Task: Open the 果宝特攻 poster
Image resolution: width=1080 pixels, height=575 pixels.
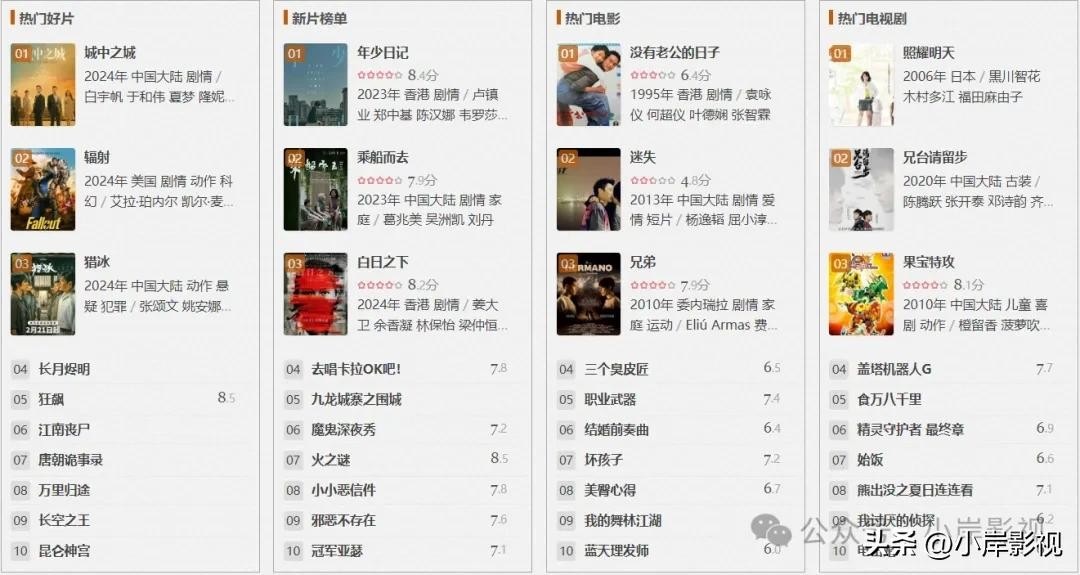Action: pyautogui.click(x=861, y=294)
